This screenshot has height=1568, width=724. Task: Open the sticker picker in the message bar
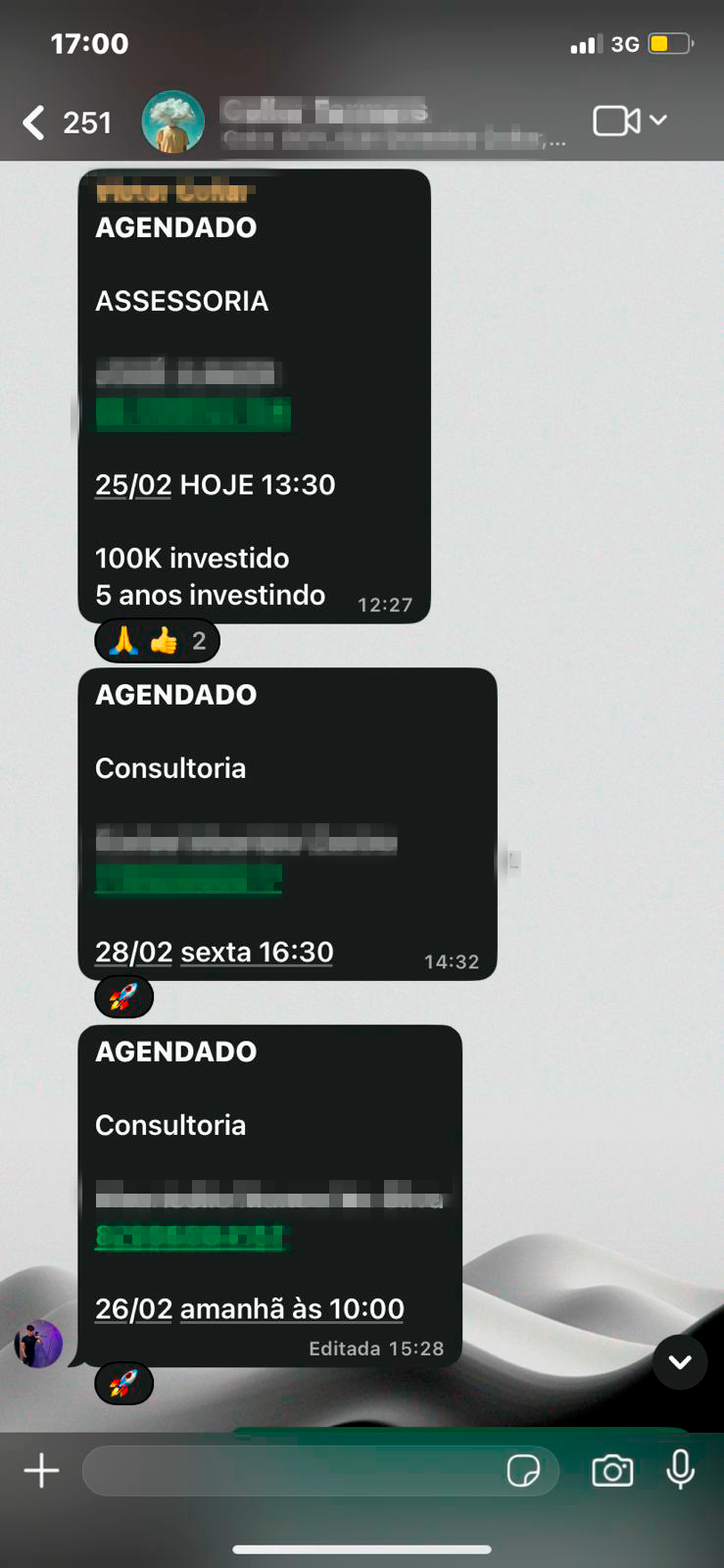coord(527,1470)
